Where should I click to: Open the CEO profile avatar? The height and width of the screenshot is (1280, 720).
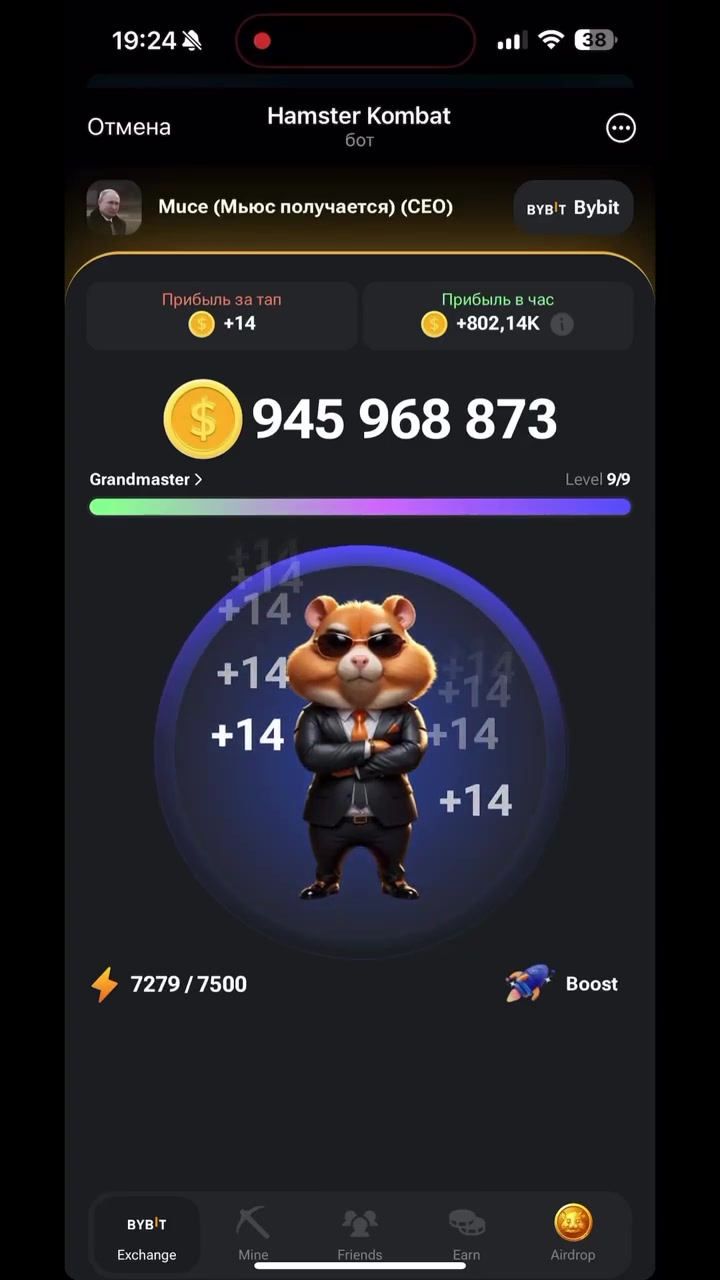(x=114, y=208)
